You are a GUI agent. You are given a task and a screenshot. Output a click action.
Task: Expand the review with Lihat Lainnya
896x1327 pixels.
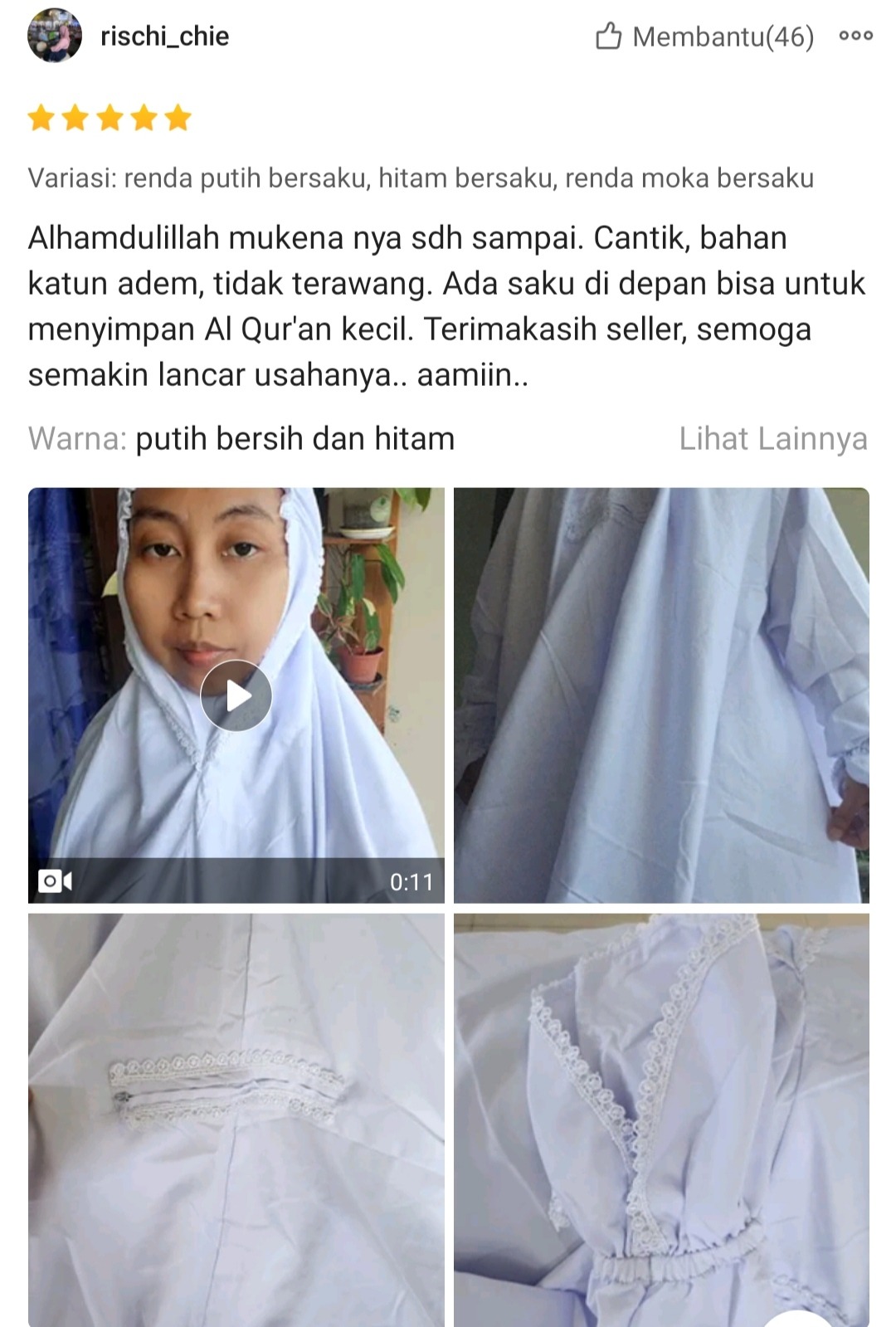click(772, 438)
